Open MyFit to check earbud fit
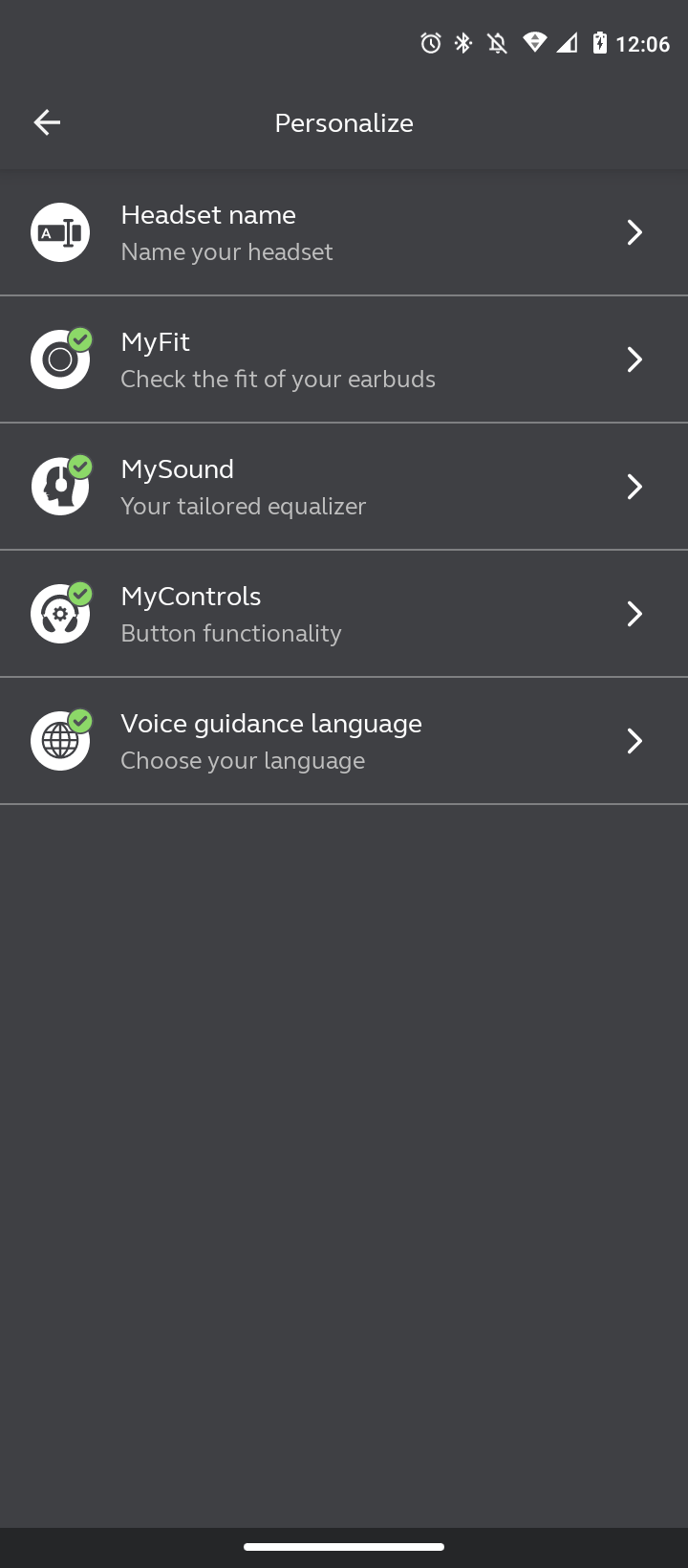This screenshot has width=688, height=1568. click(344, 359)
